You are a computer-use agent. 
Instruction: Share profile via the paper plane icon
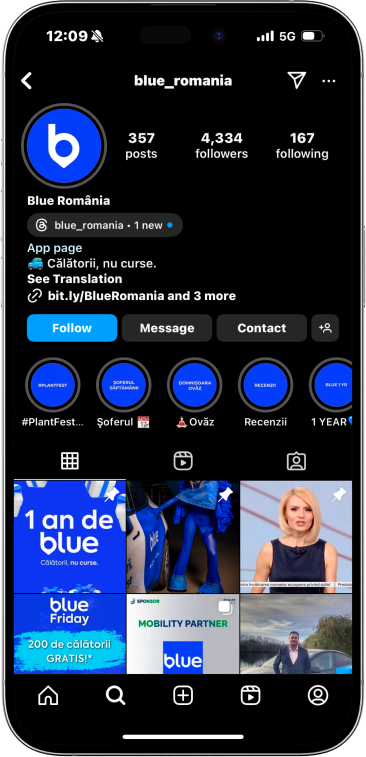coord(296,80)
